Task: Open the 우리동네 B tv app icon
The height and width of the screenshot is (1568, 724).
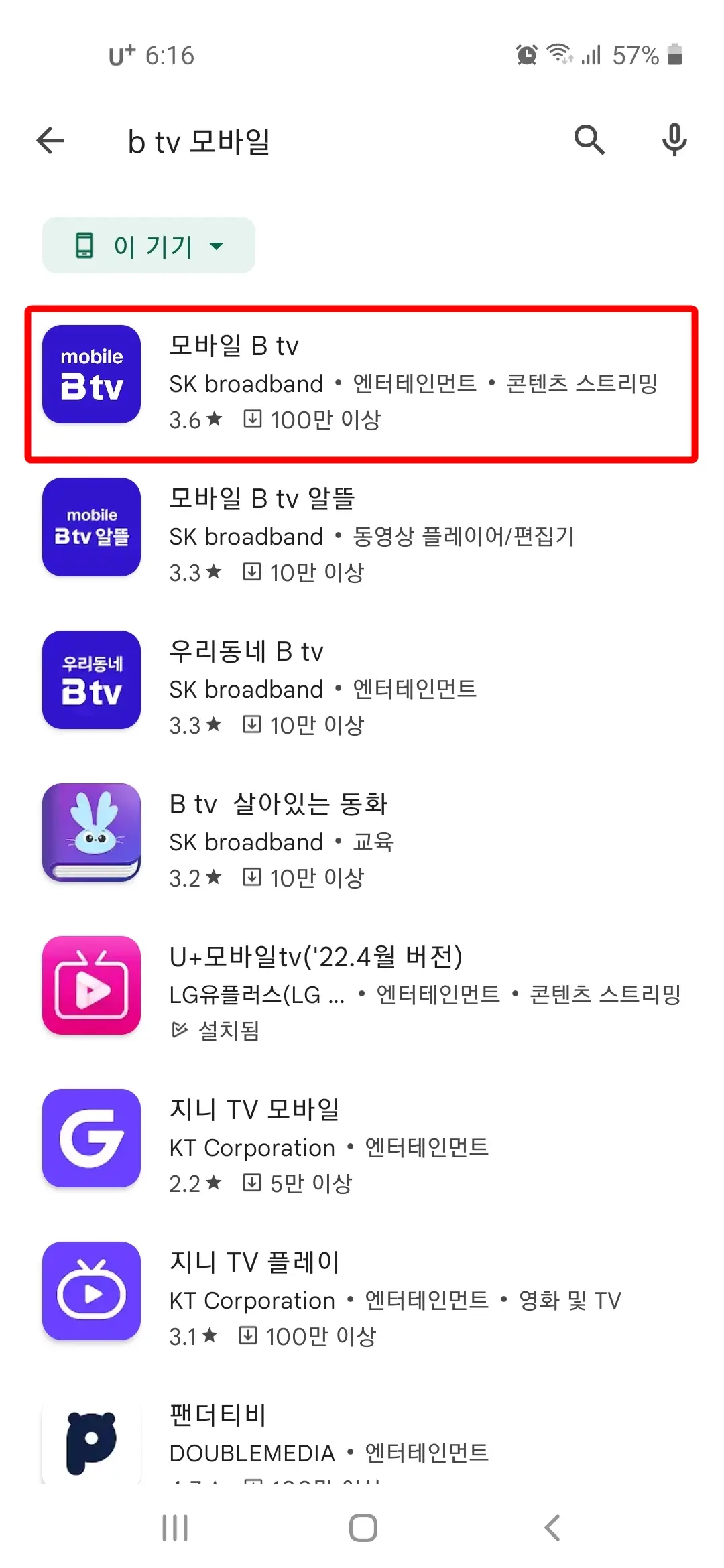Action: (91, 680)
